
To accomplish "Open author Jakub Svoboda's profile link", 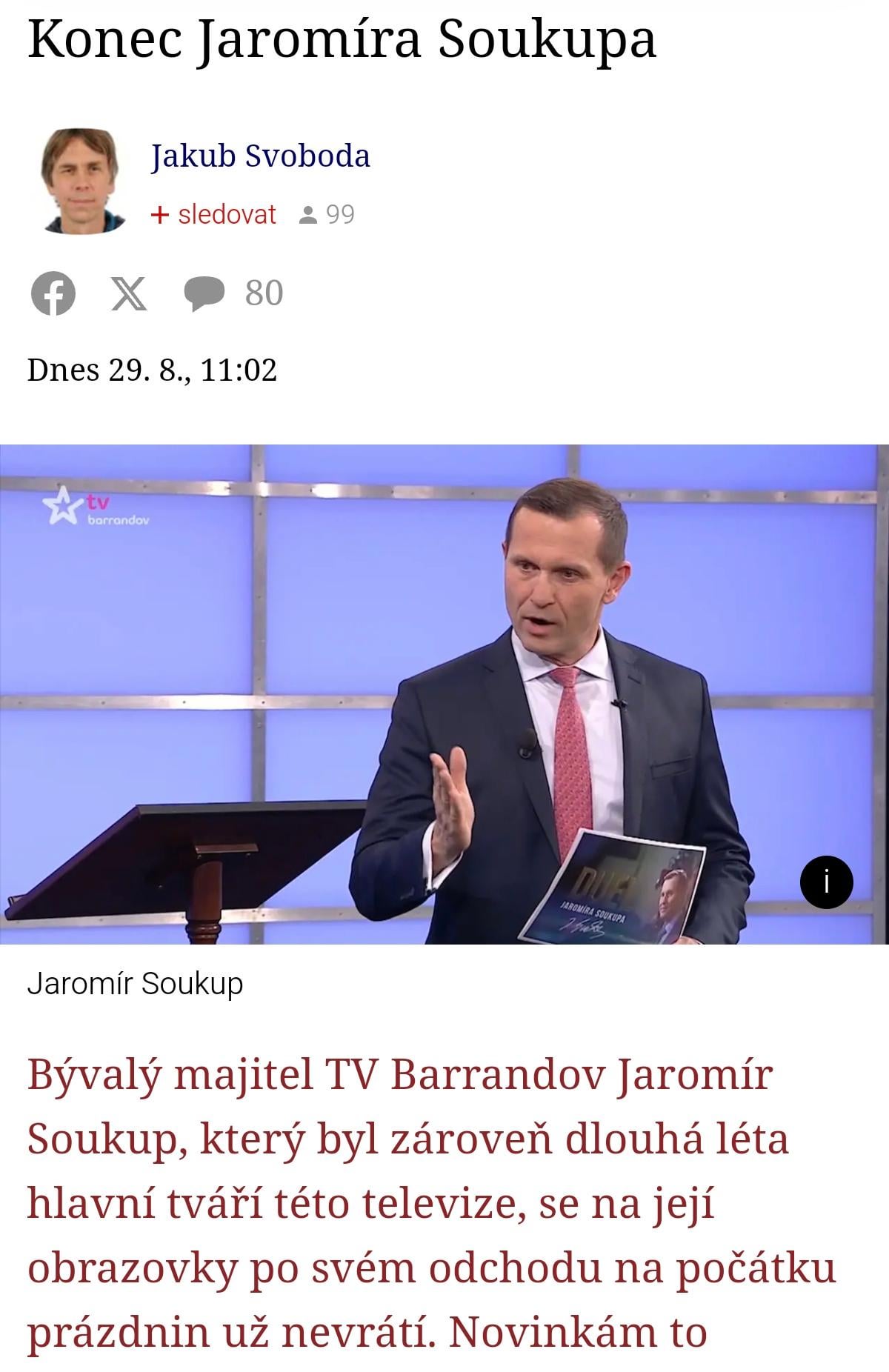I will tap(260, 156).
